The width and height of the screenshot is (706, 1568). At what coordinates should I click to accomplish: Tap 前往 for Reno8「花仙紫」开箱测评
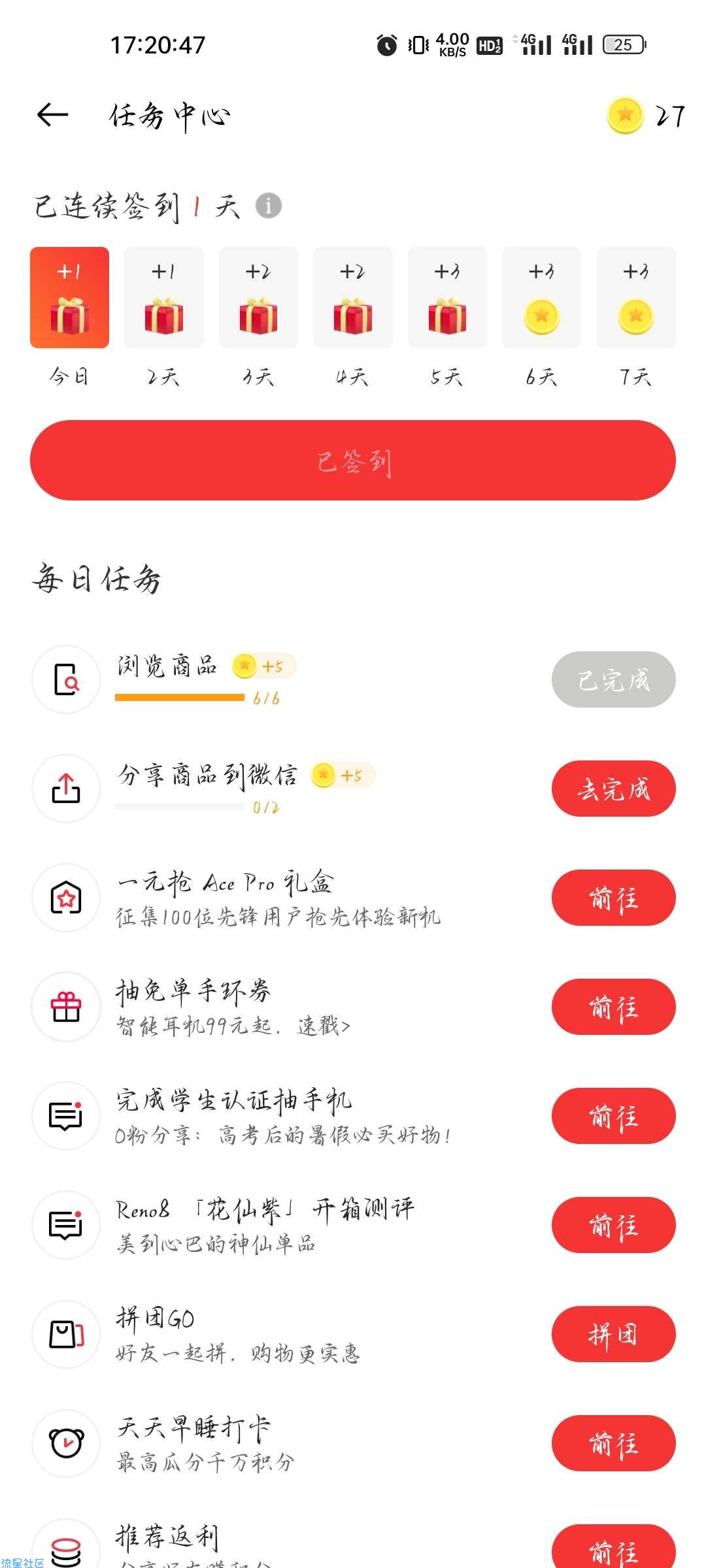pyautogui.click(x=614, y=1225)
